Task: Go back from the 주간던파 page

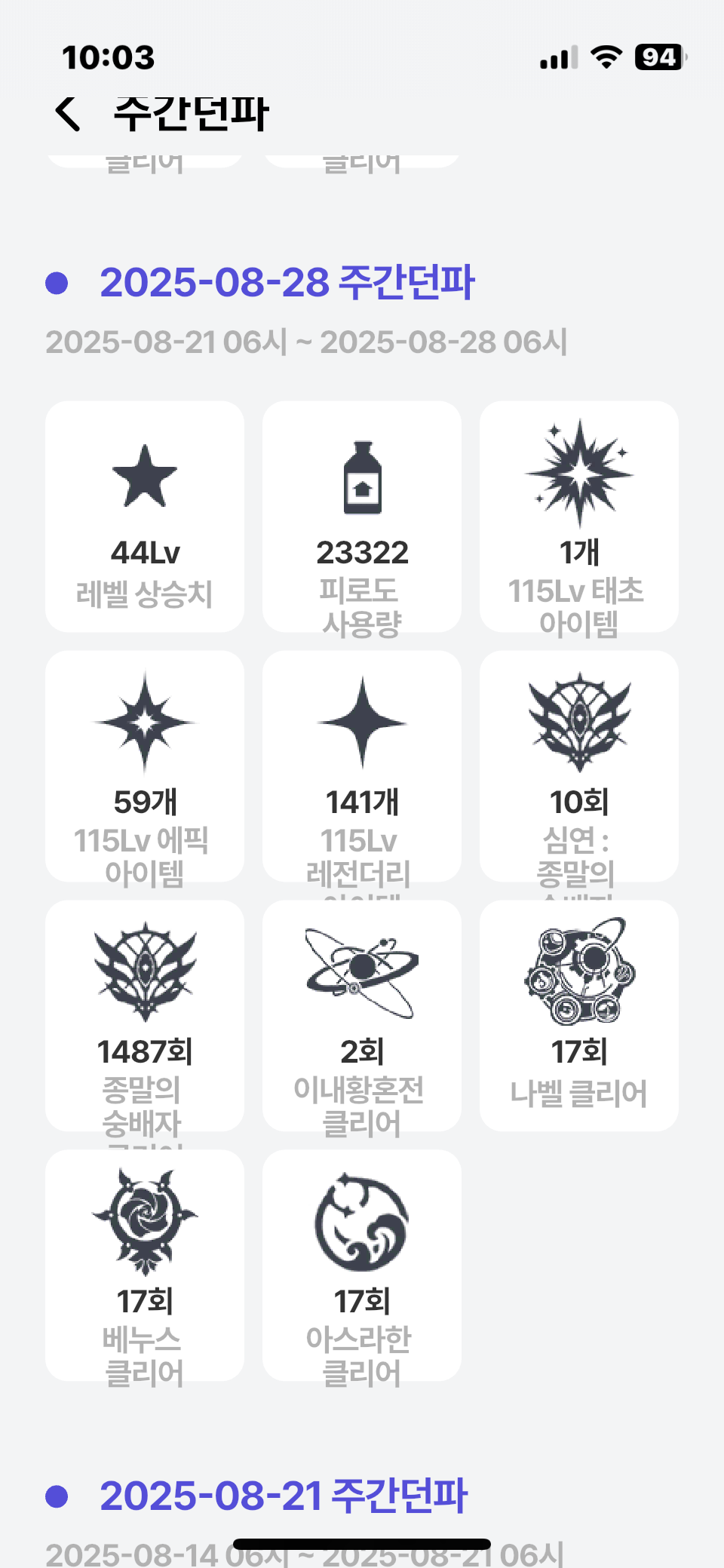Action: pos(68,114)
